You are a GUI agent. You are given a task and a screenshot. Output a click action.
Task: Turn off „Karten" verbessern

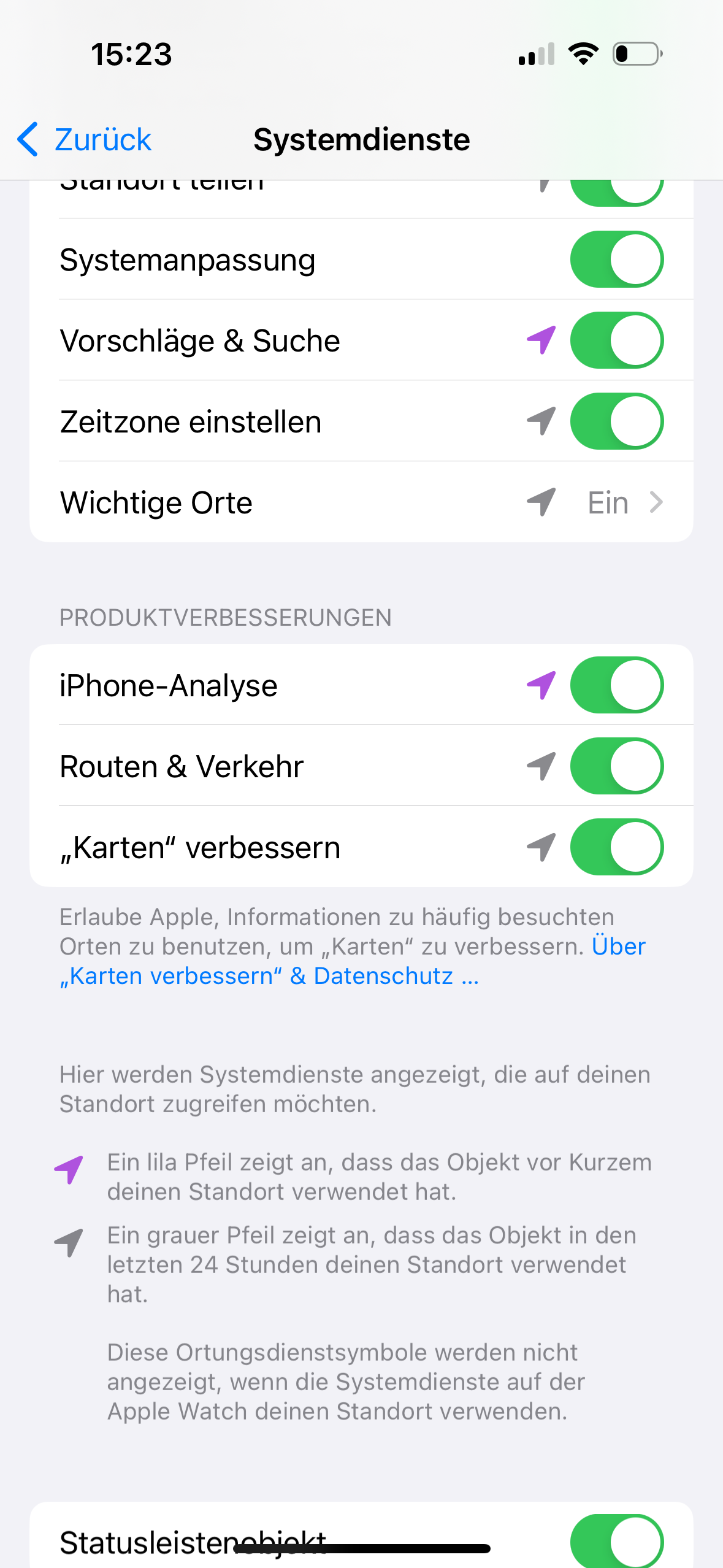point(617,847)
